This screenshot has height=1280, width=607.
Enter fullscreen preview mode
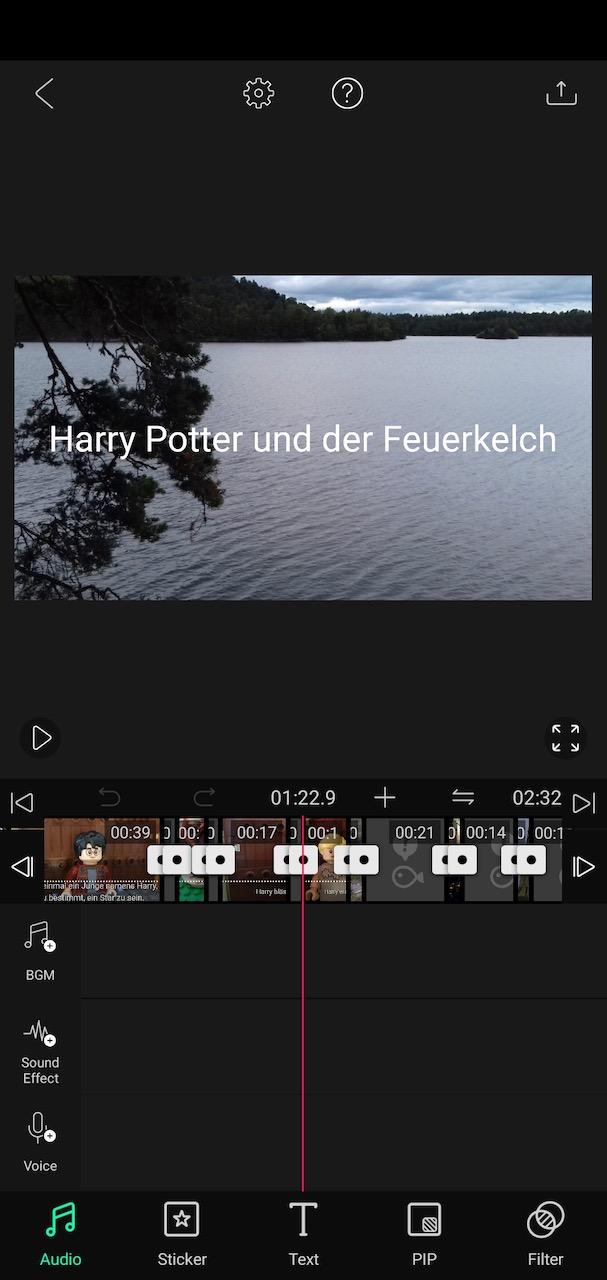click(x=565, y=738)
